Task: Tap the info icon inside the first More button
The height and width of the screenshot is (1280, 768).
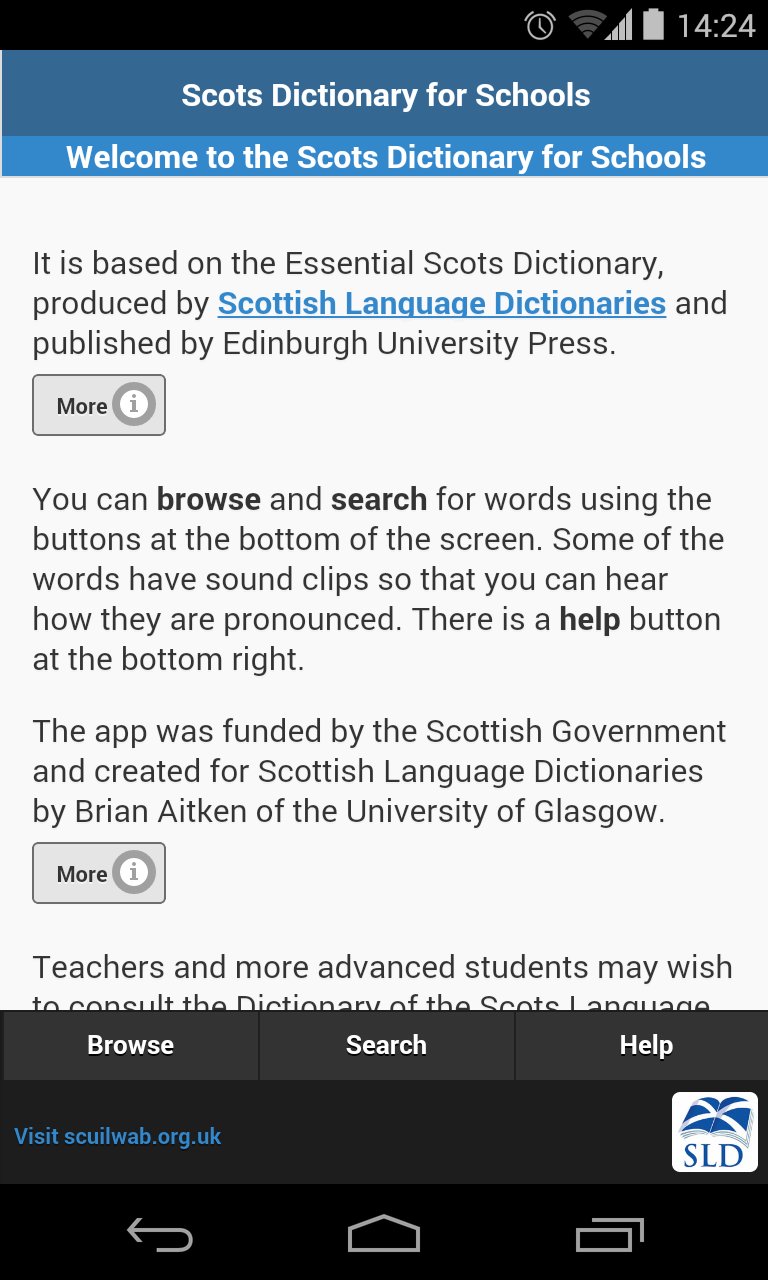Action: point(135,405)
